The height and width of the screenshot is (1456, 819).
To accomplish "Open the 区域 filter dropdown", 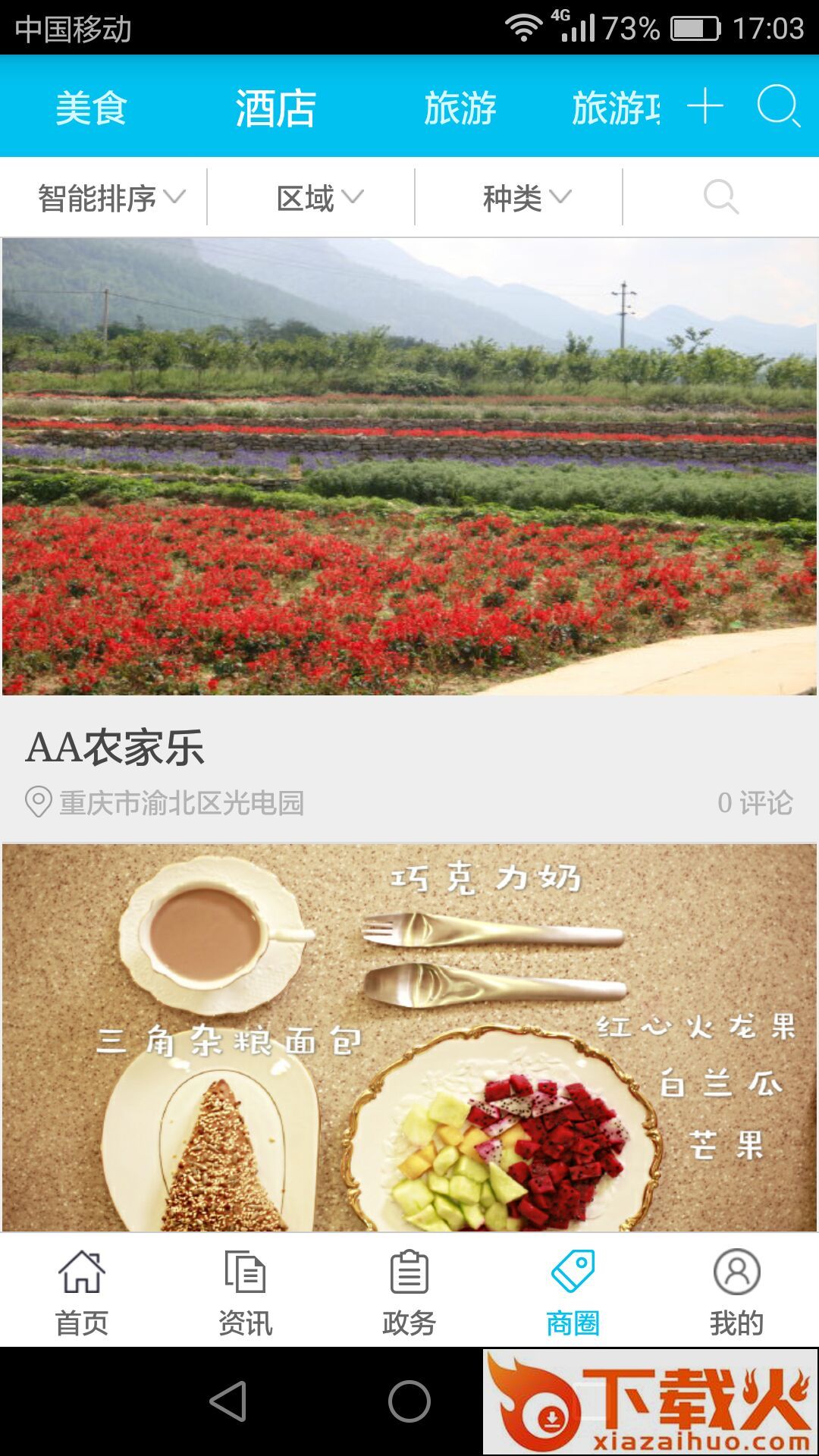I will [319, 198].
